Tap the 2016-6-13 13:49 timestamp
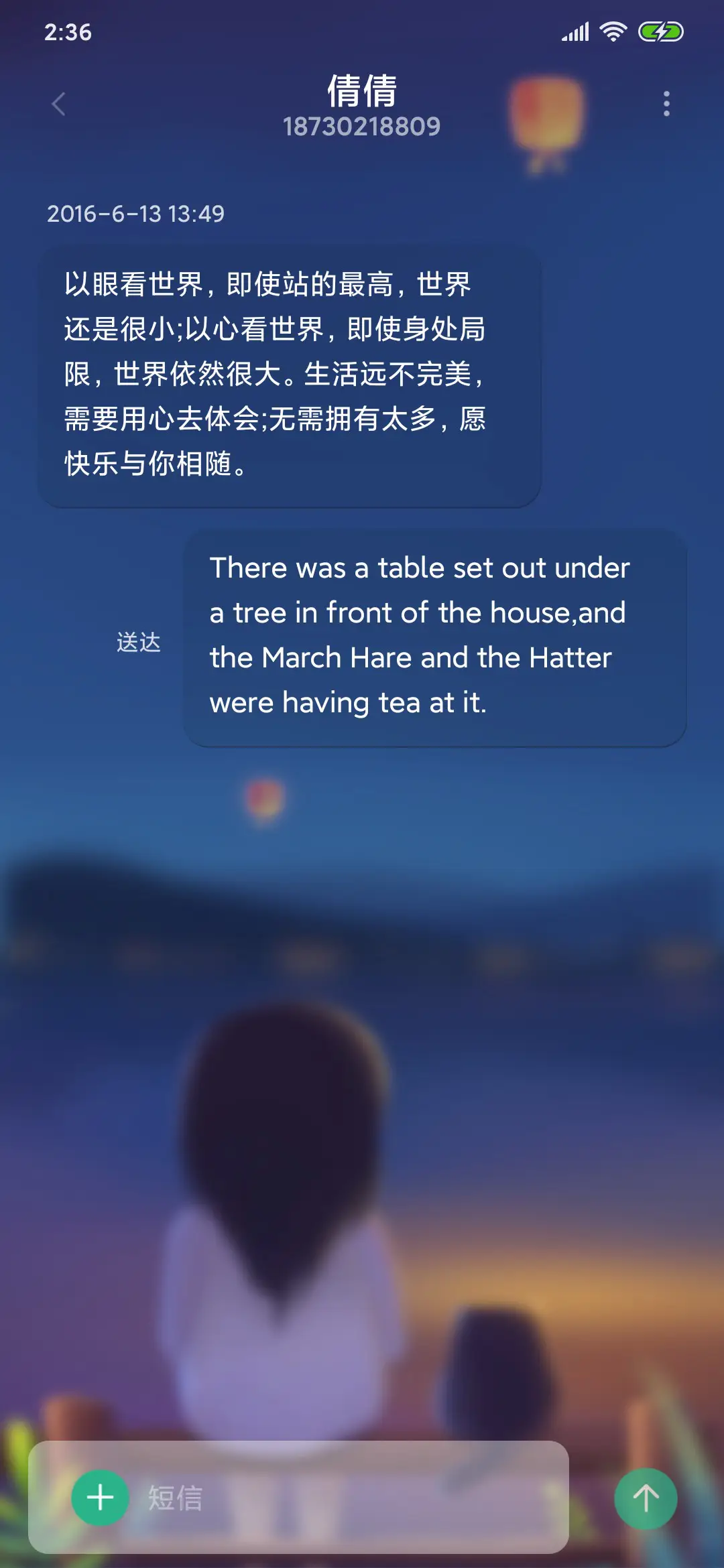The image size is (724, 1568). click(x=137, y=213)
